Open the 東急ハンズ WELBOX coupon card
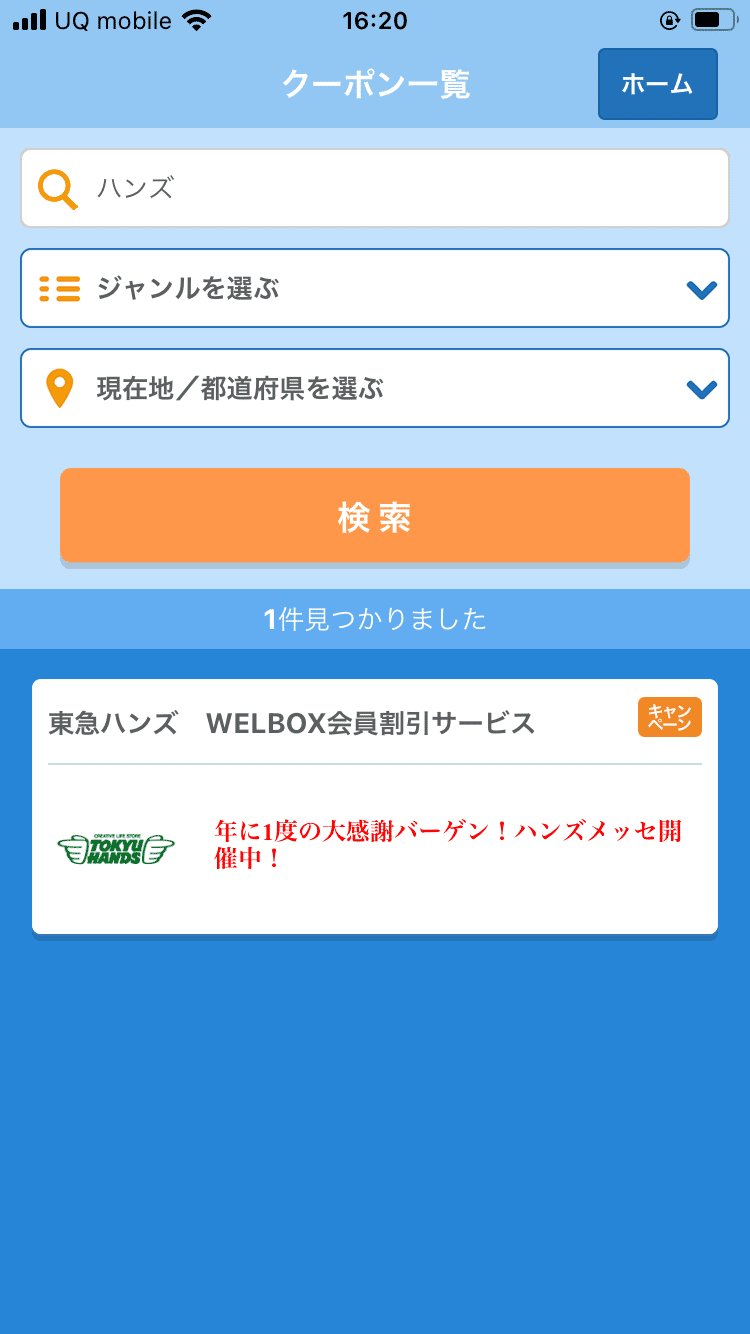Screen dimensions: 750x1334 375,806
